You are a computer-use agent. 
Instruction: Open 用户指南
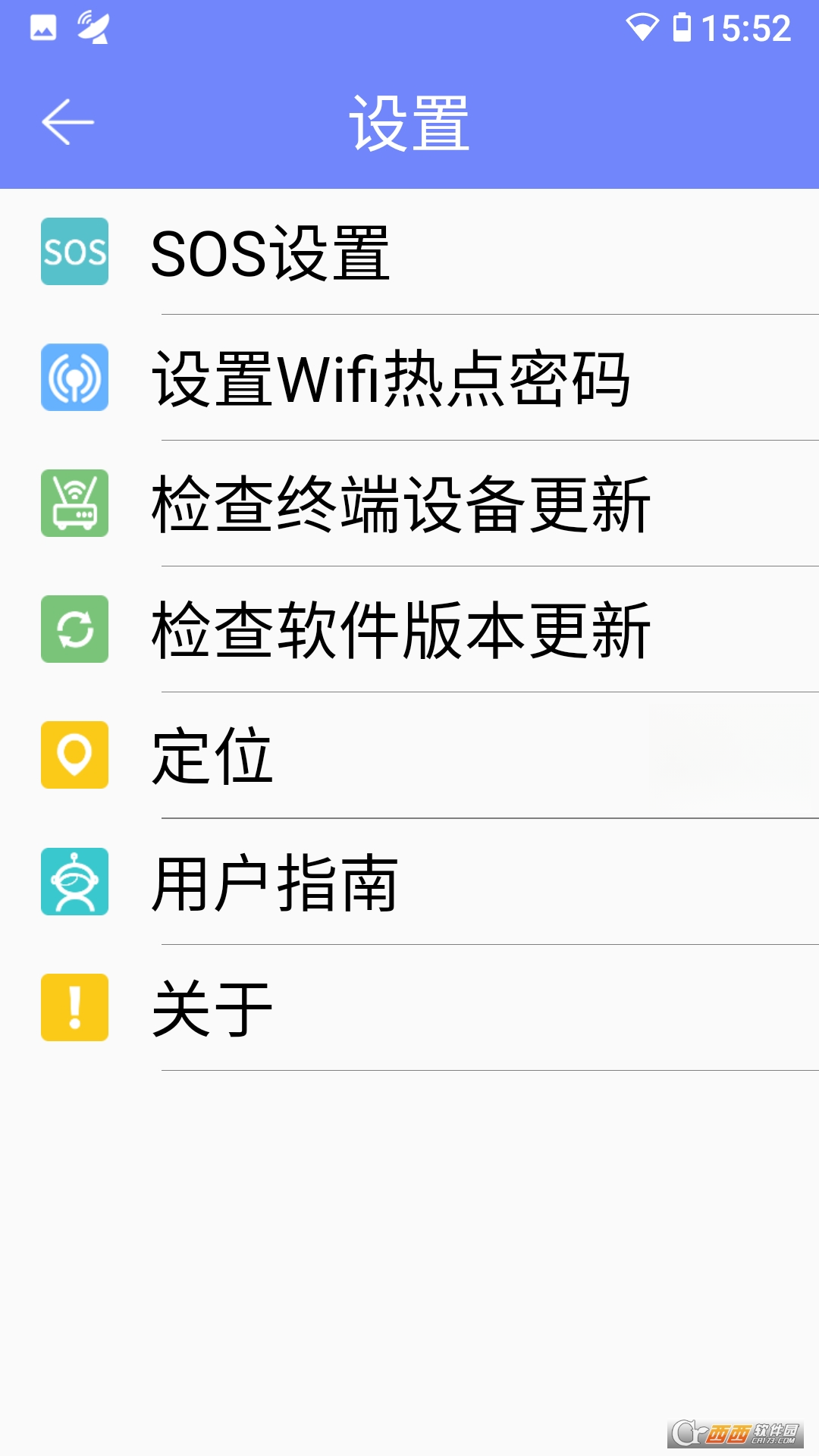409,882
